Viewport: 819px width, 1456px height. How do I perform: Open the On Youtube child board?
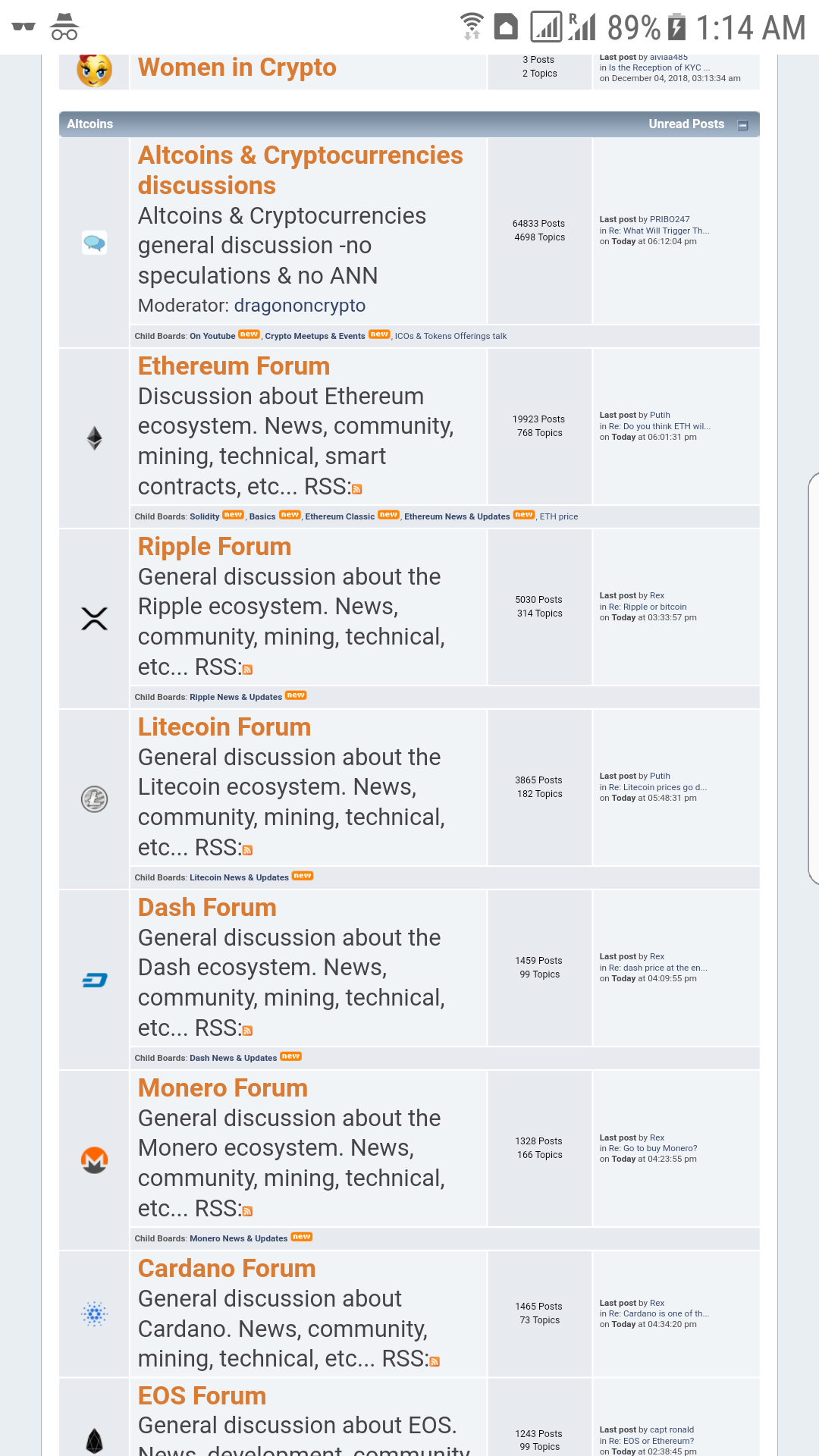tap(212, 336)
